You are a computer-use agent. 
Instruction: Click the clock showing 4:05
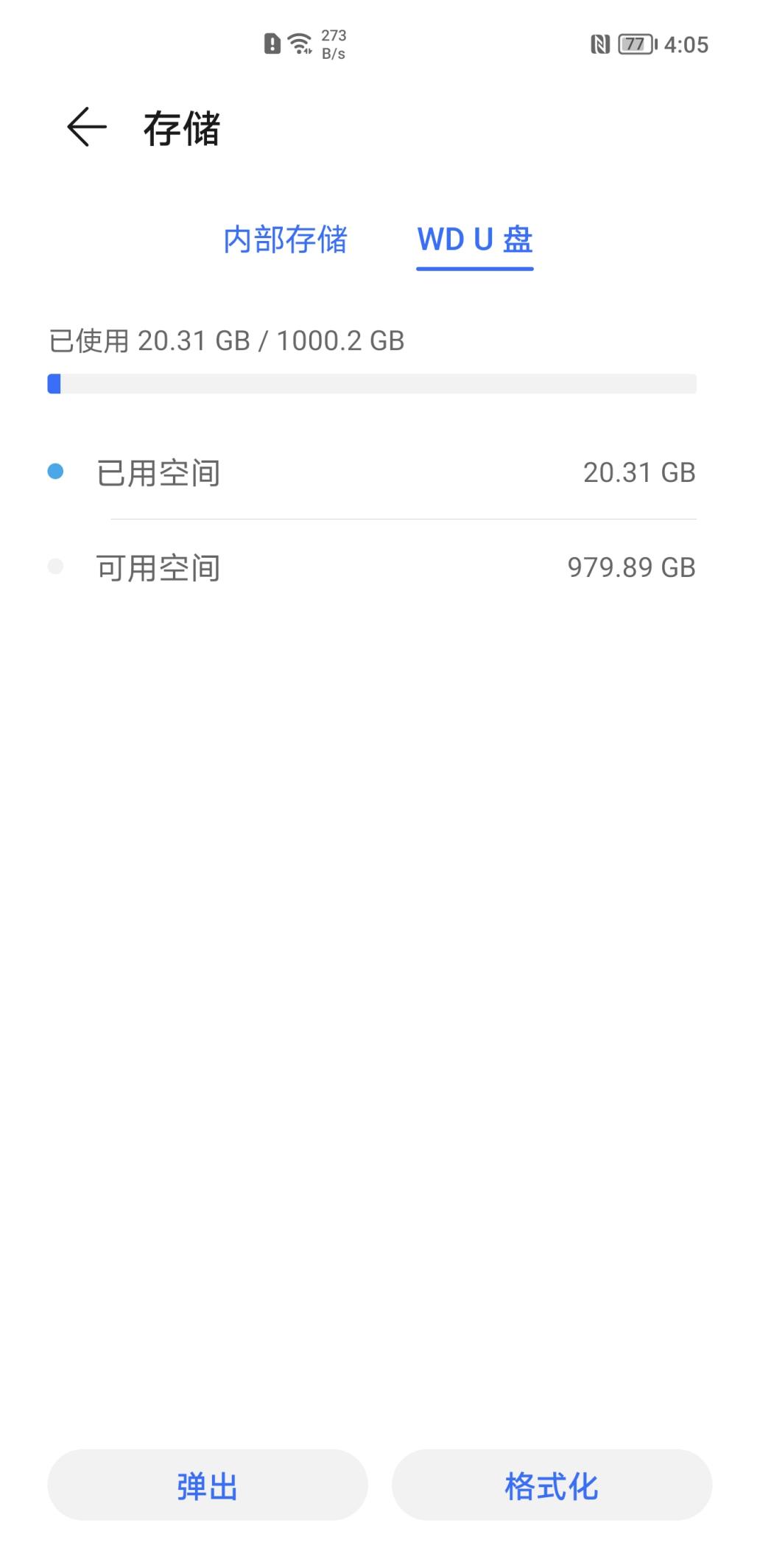(x=688, y=43)
